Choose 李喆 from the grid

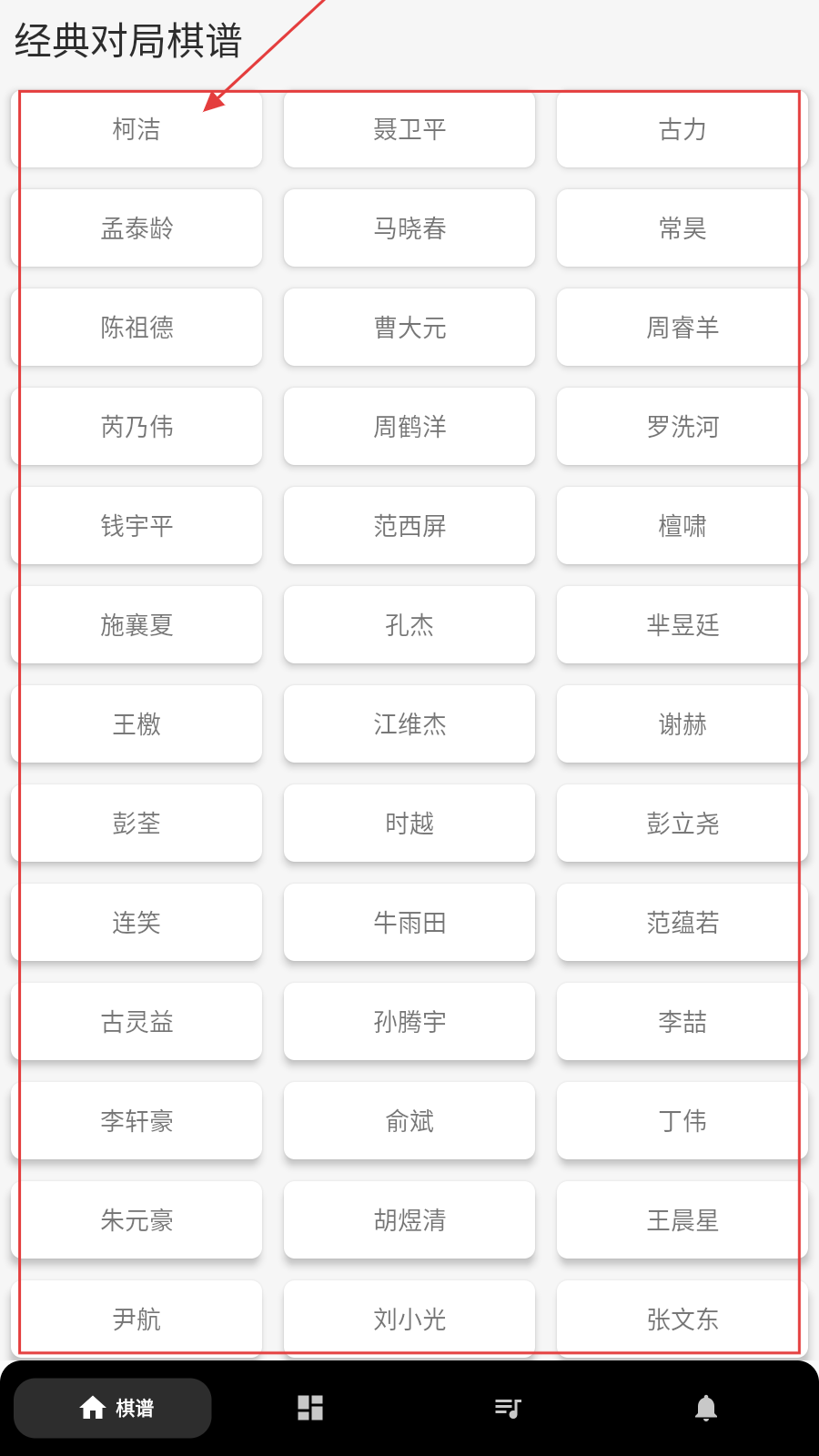click(682, 1022)
